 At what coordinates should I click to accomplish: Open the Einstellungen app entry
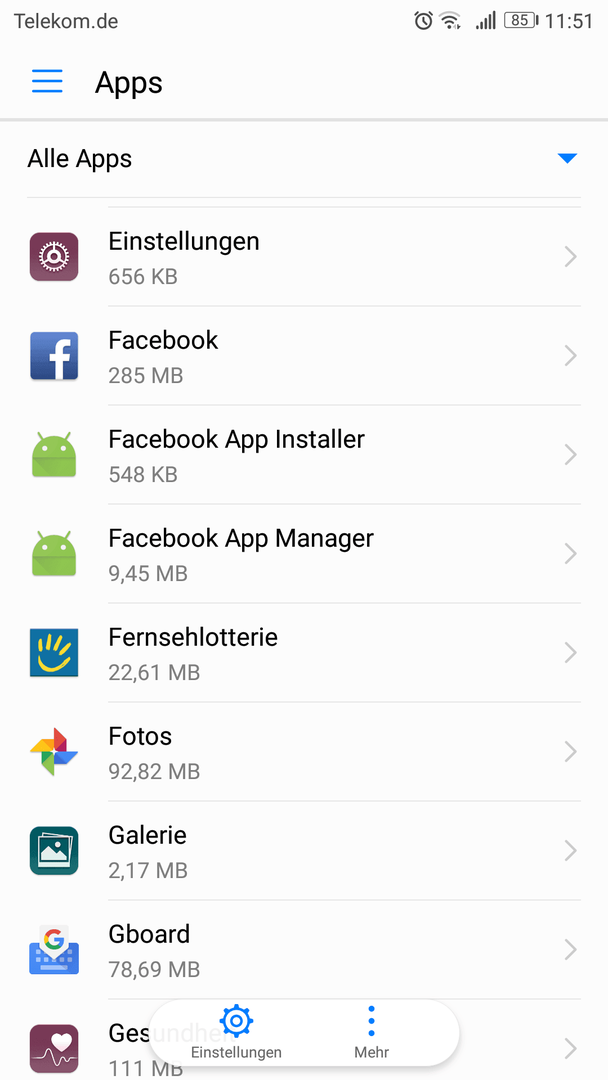click(304, 257)
